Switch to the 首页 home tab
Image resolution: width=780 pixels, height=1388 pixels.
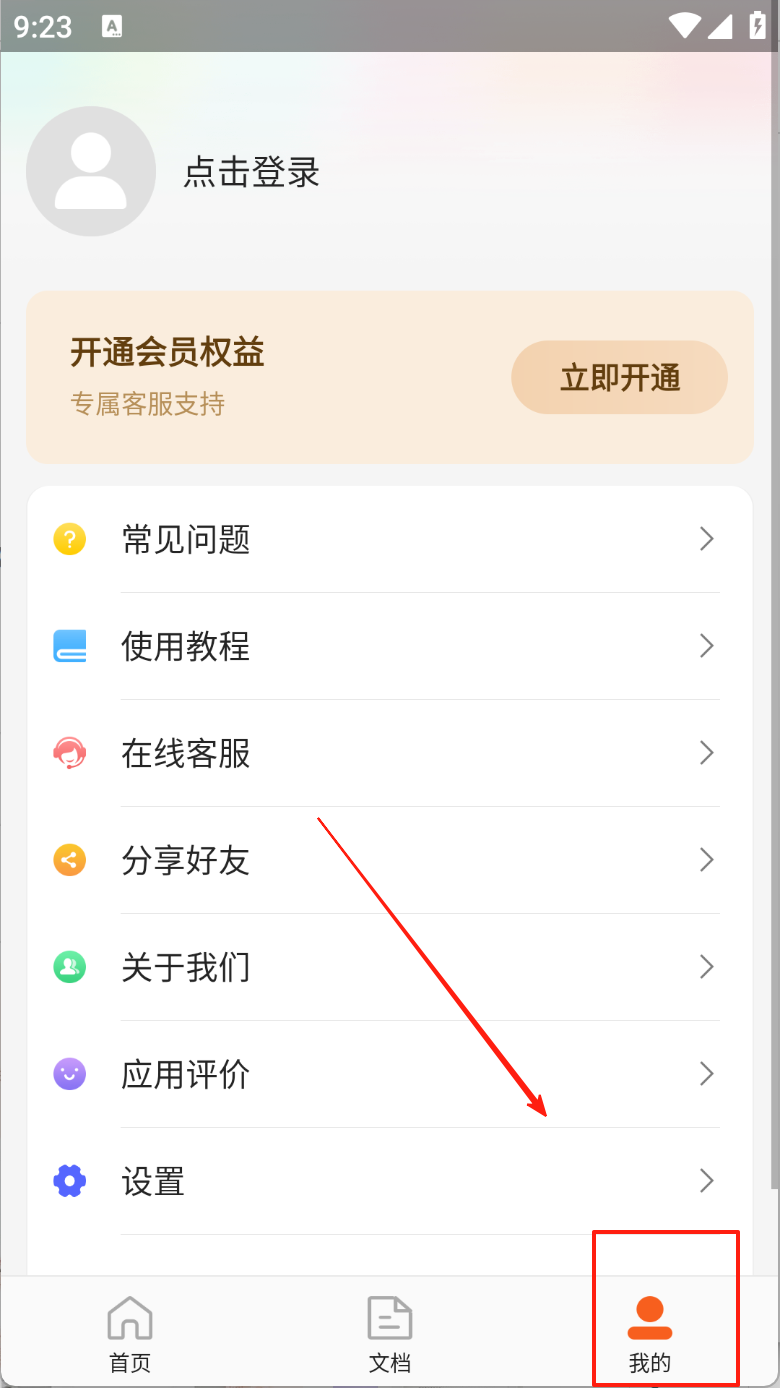coord(130,1334)
